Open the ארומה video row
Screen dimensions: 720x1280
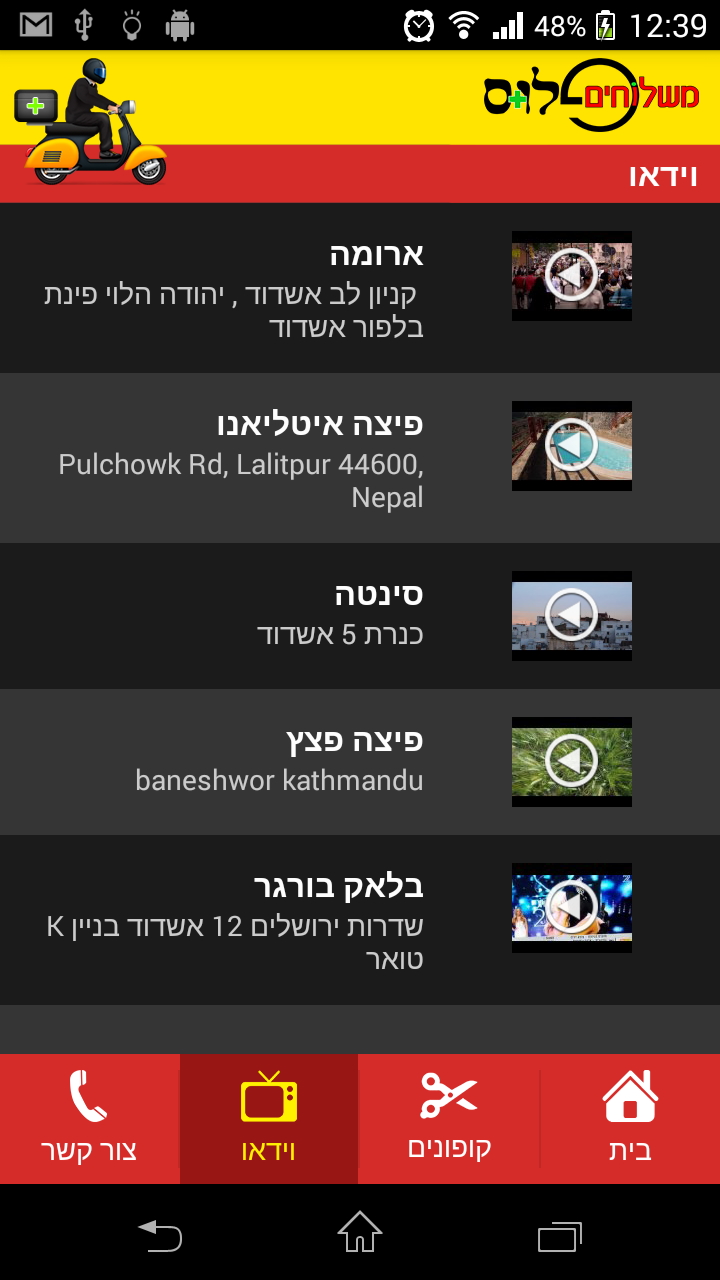(360, 288)
